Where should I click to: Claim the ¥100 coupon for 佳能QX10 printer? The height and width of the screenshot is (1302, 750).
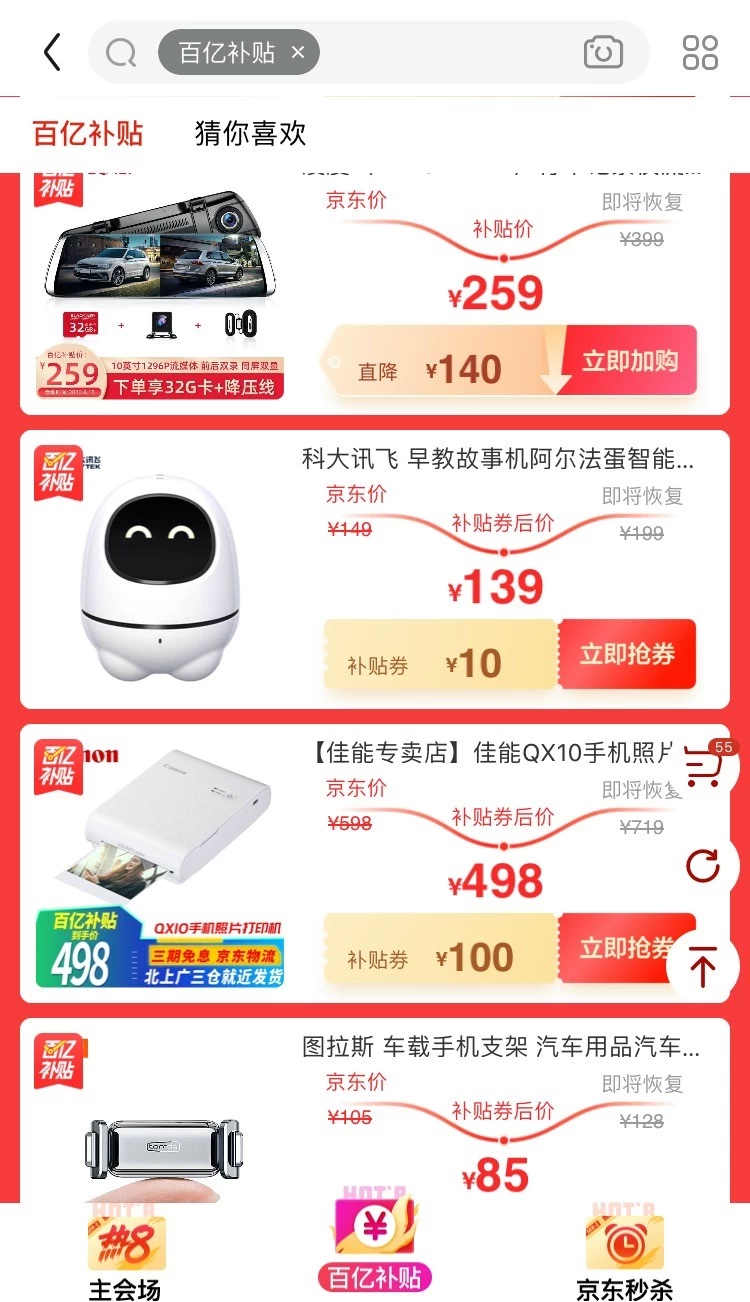[x=615, y=948]
